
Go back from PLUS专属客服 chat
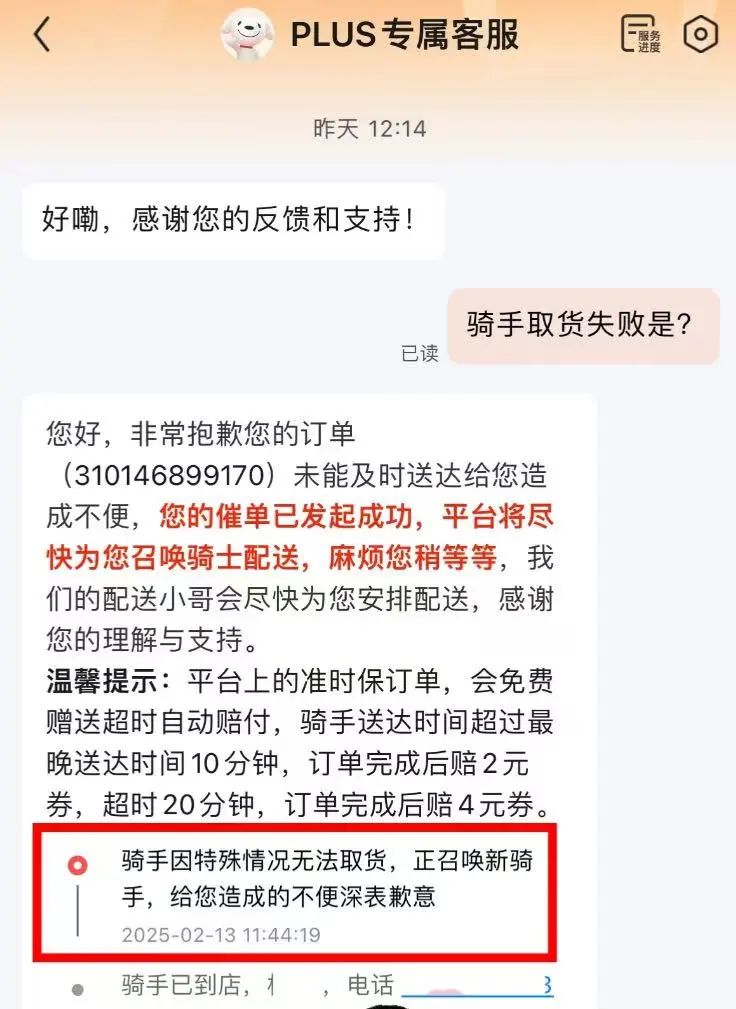pyautogui.click(x=41, y=35)
